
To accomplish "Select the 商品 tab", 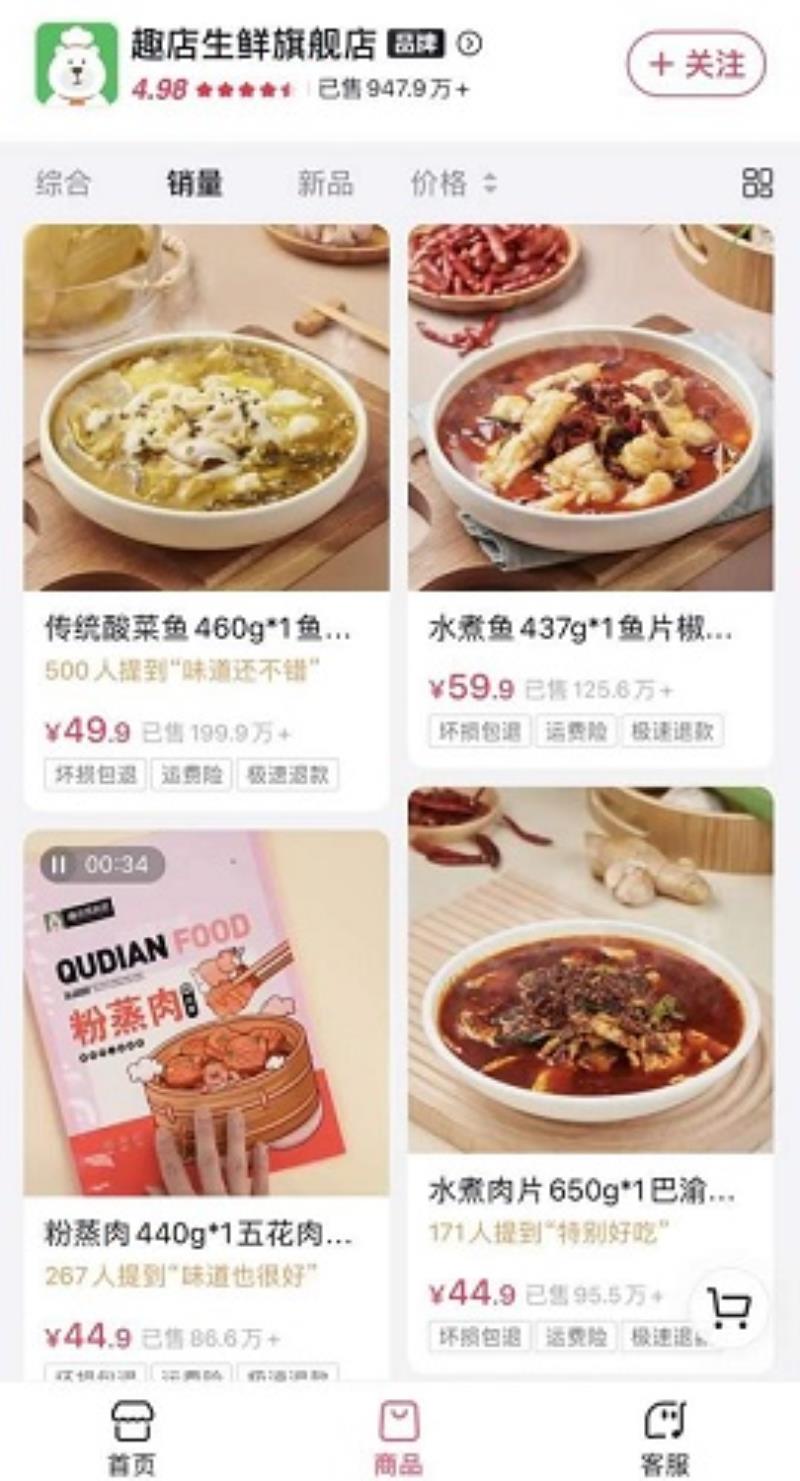I will 398,1437.
